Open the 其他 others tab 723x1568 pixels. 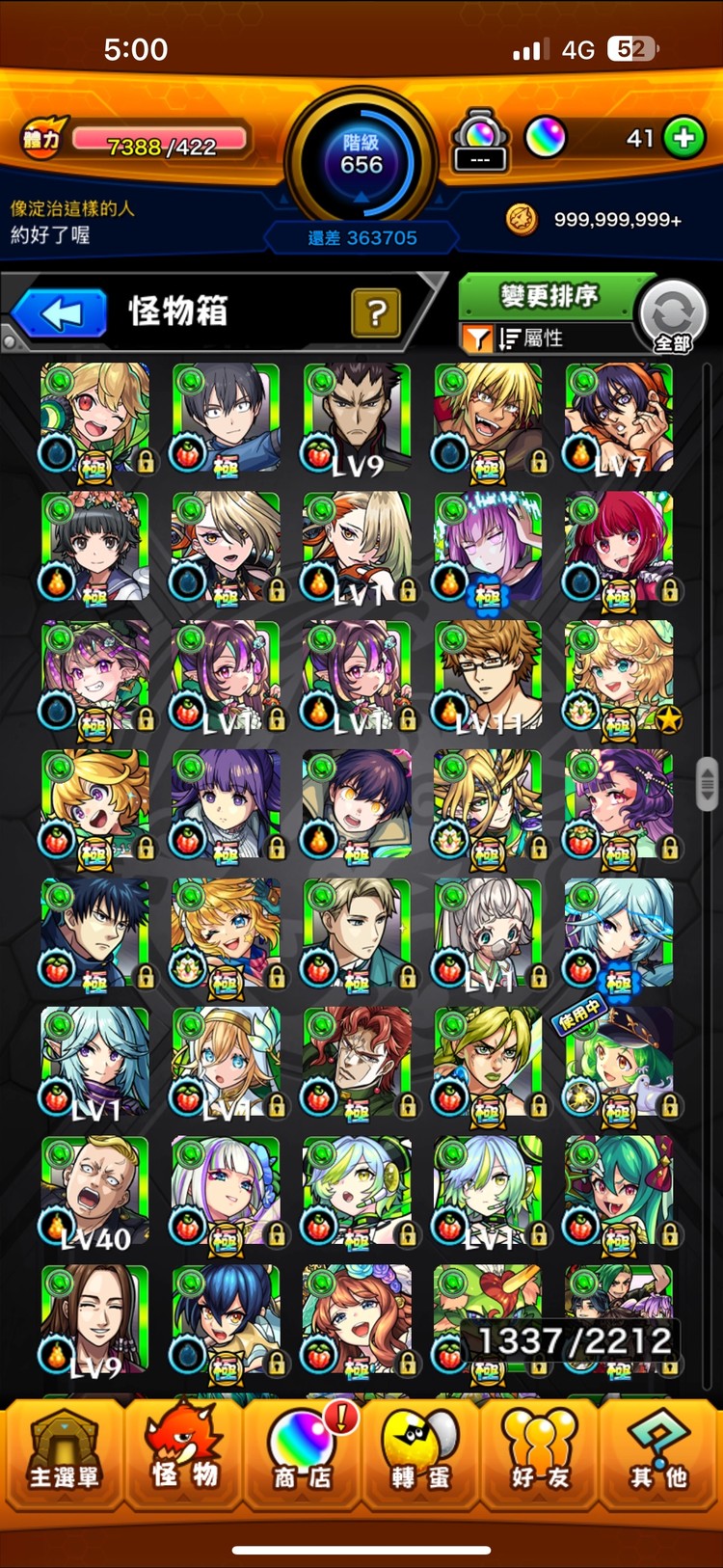(x=659, y=1452)
